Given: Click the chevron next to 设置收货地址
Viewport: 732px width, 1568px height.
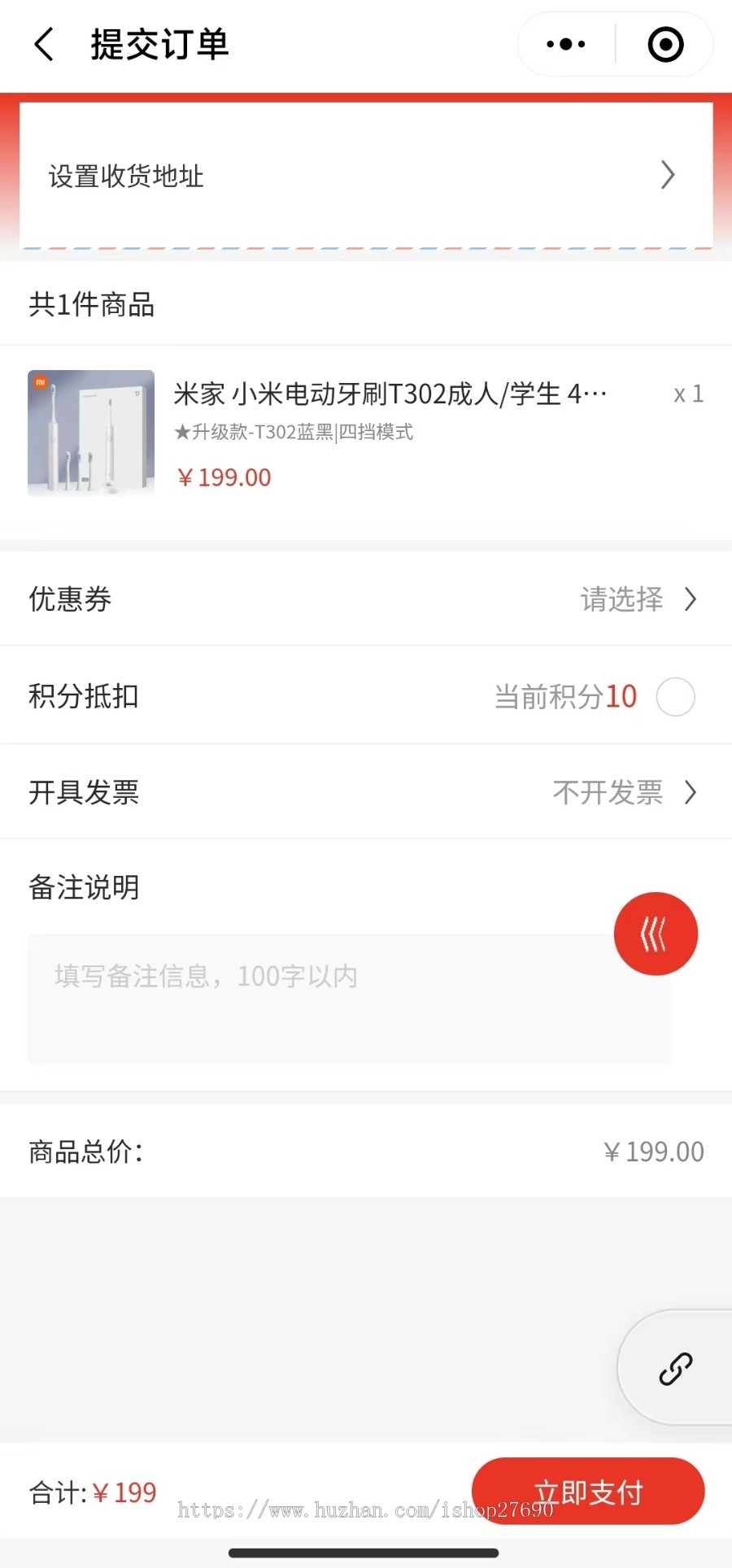Looking at the screenshot, I should pyautogui.click(x=669, y=176).
